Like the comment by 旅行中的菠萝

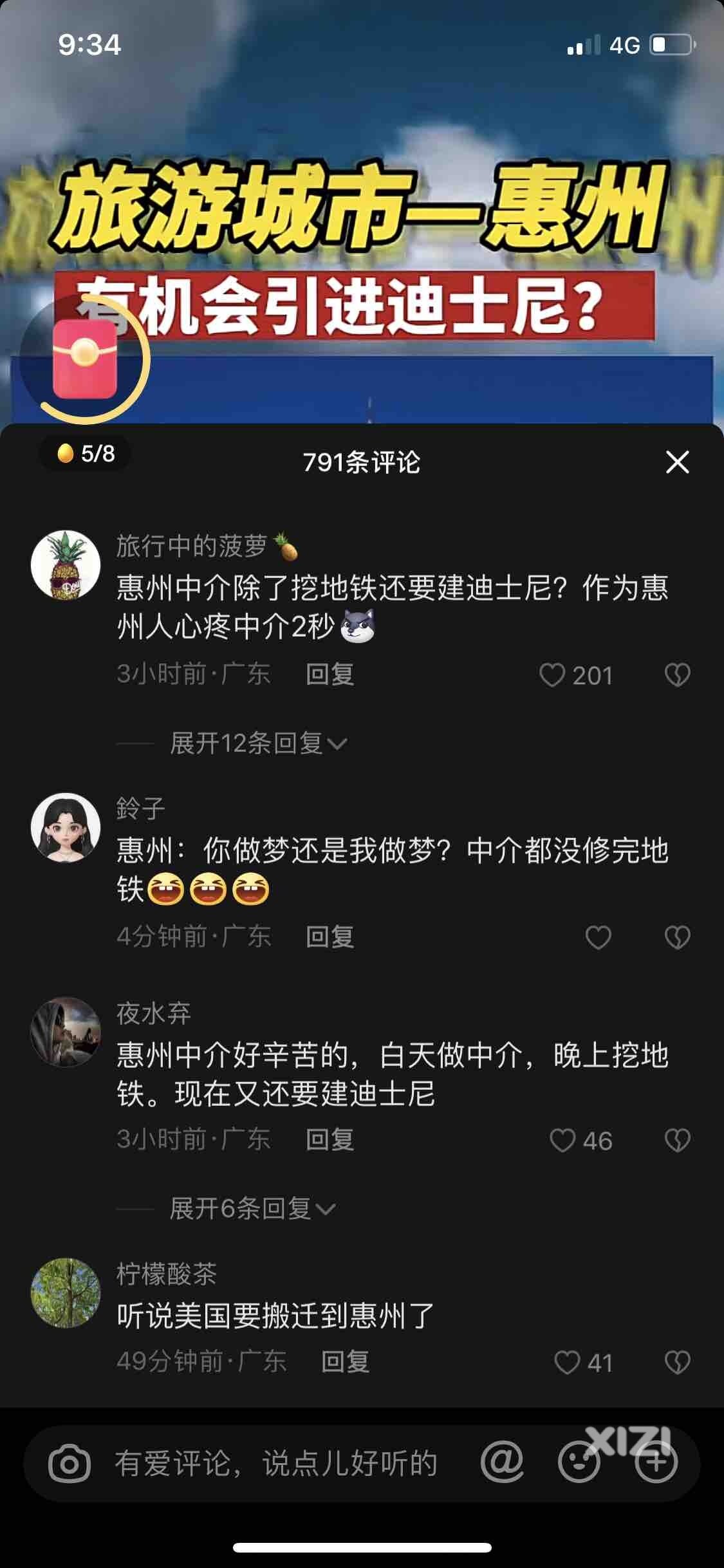coord(552,675)
